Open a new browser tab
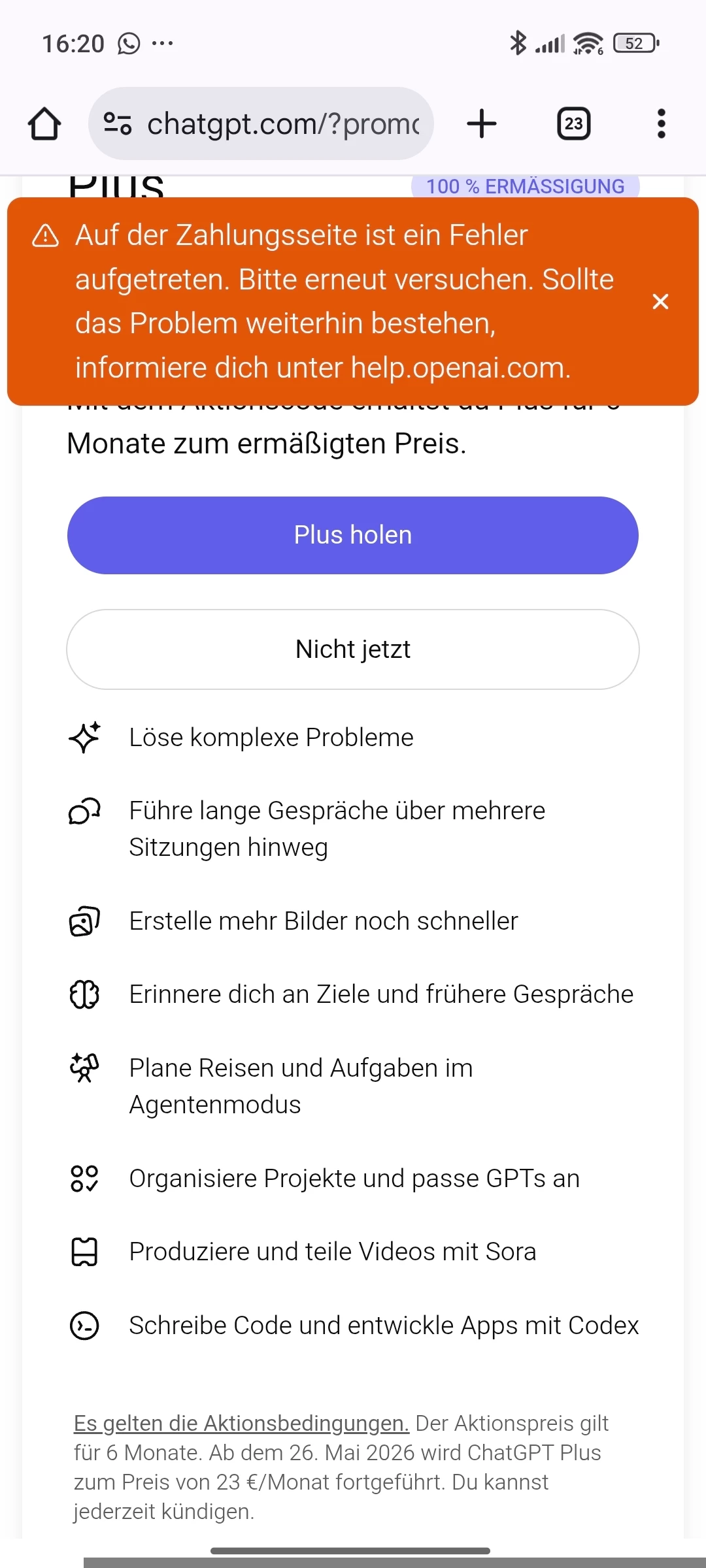Image resolution: width=706 pixels, height=1568 pixels. click(x=482, y=123)
